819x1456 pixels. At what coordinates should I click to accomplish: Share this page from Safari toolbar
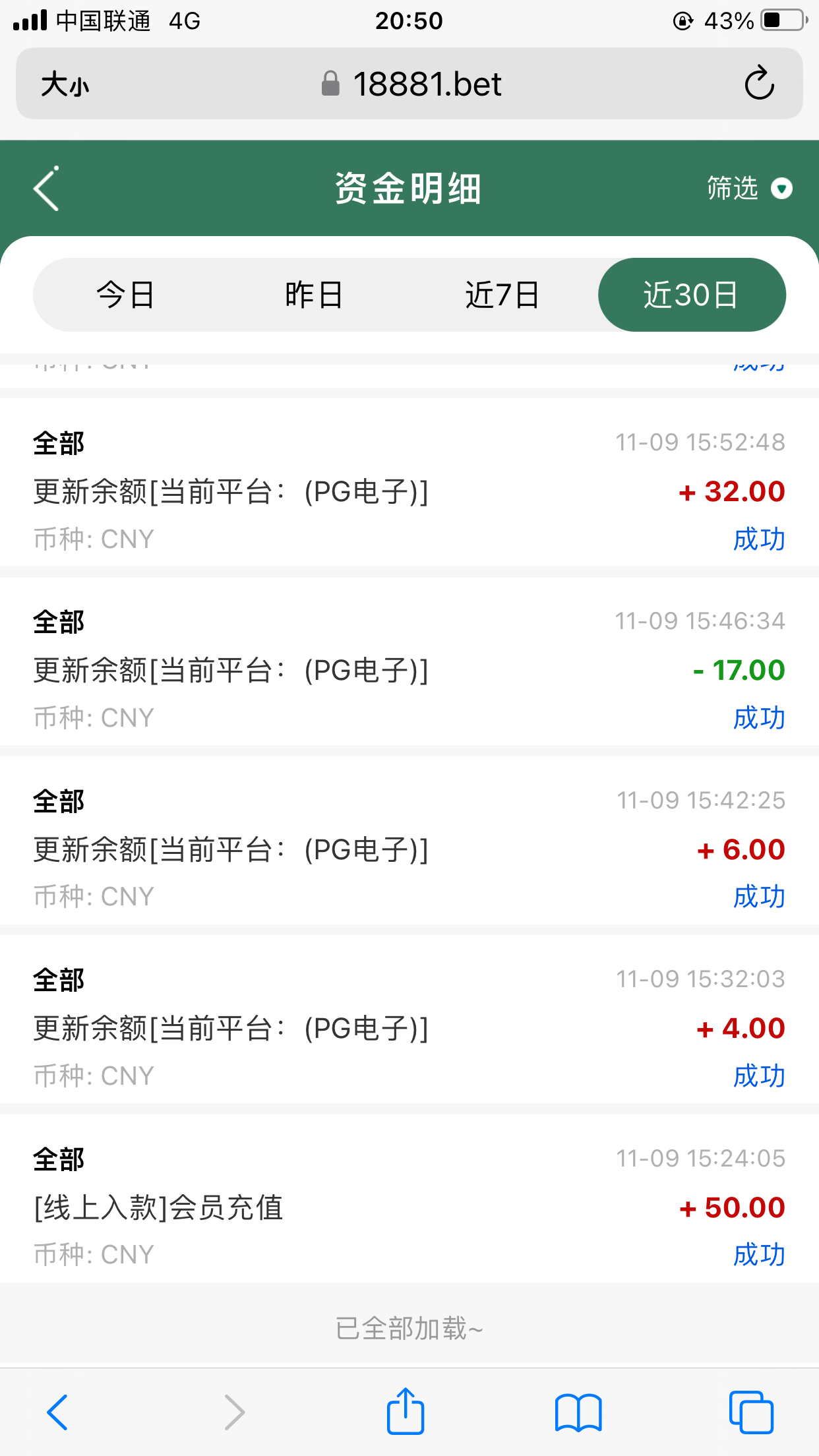click(405, 1412)
